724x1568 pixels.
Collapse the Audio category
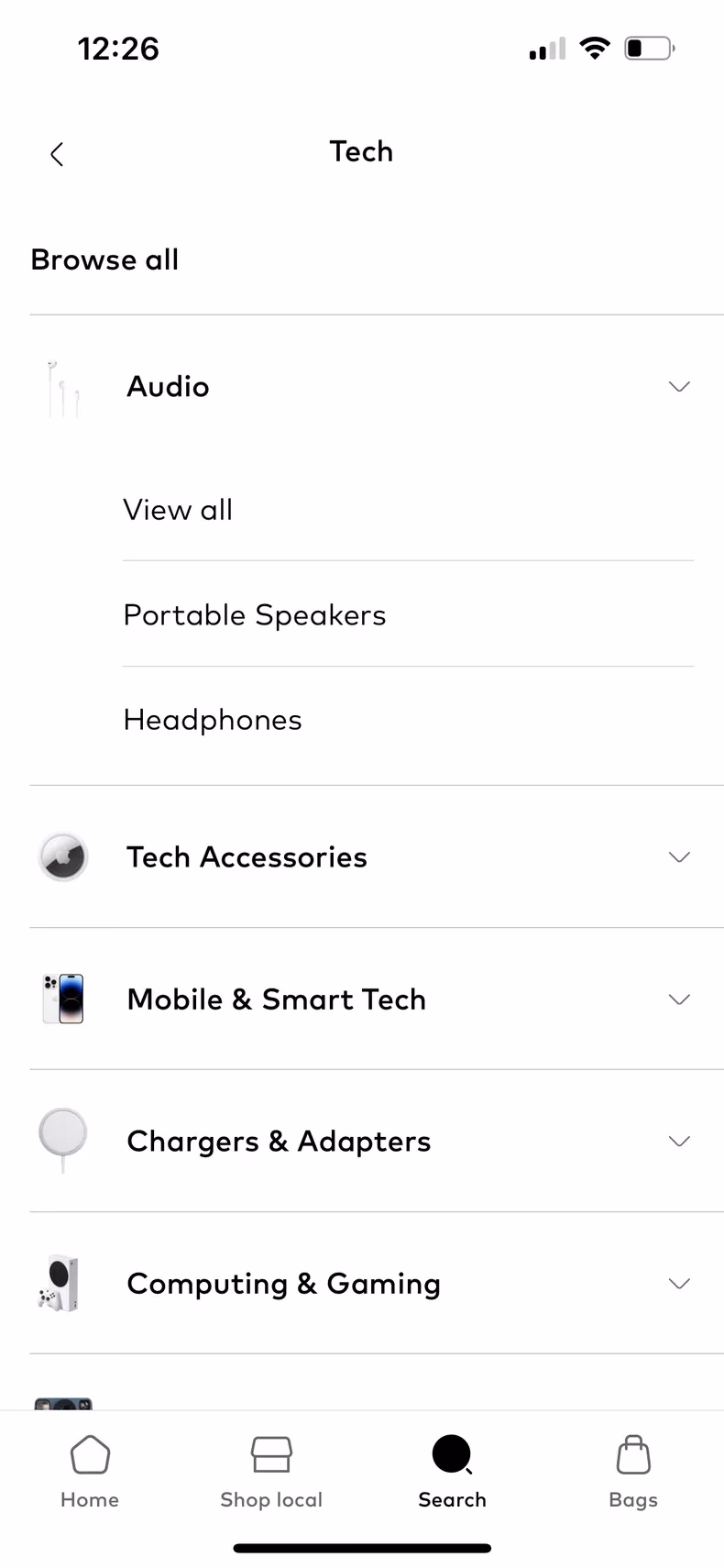tap(678, 387)
